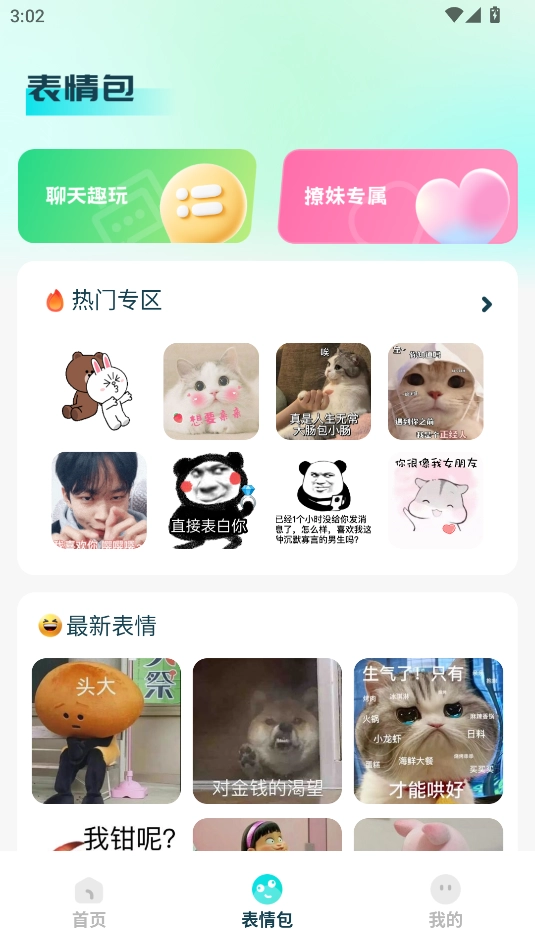
Task: Expand 热门专区 with the arrow chevron
Action: click(x=486, y=304)
